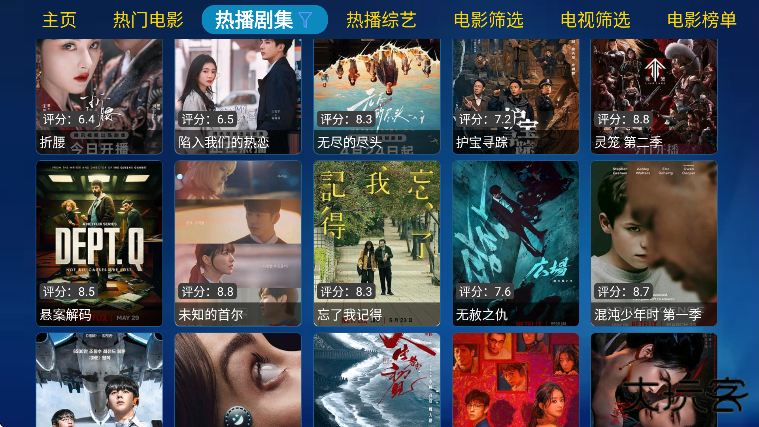Open the 热门电影 tab

point(148,20)
